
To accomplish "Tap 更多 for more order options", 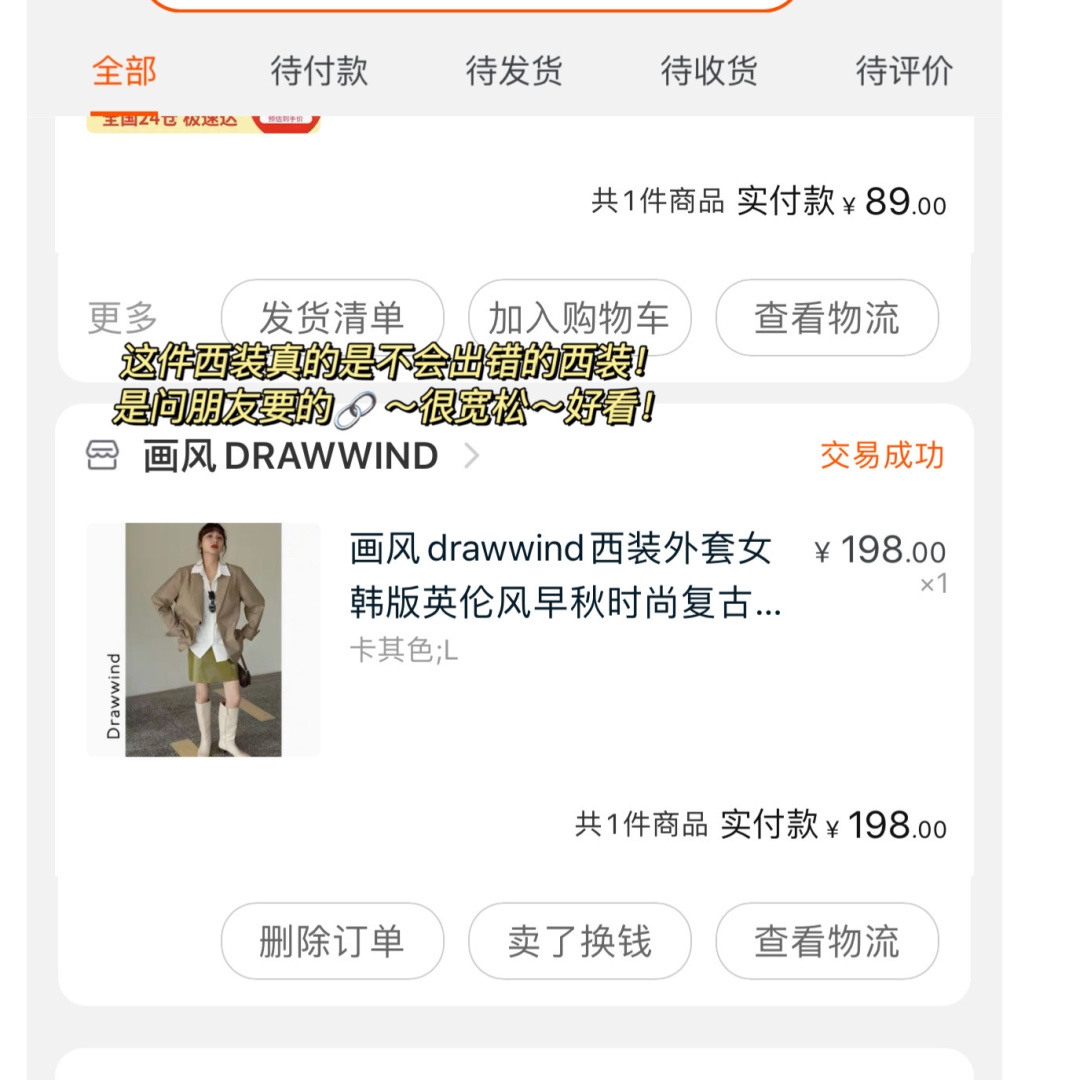I will tap(123, 318).
